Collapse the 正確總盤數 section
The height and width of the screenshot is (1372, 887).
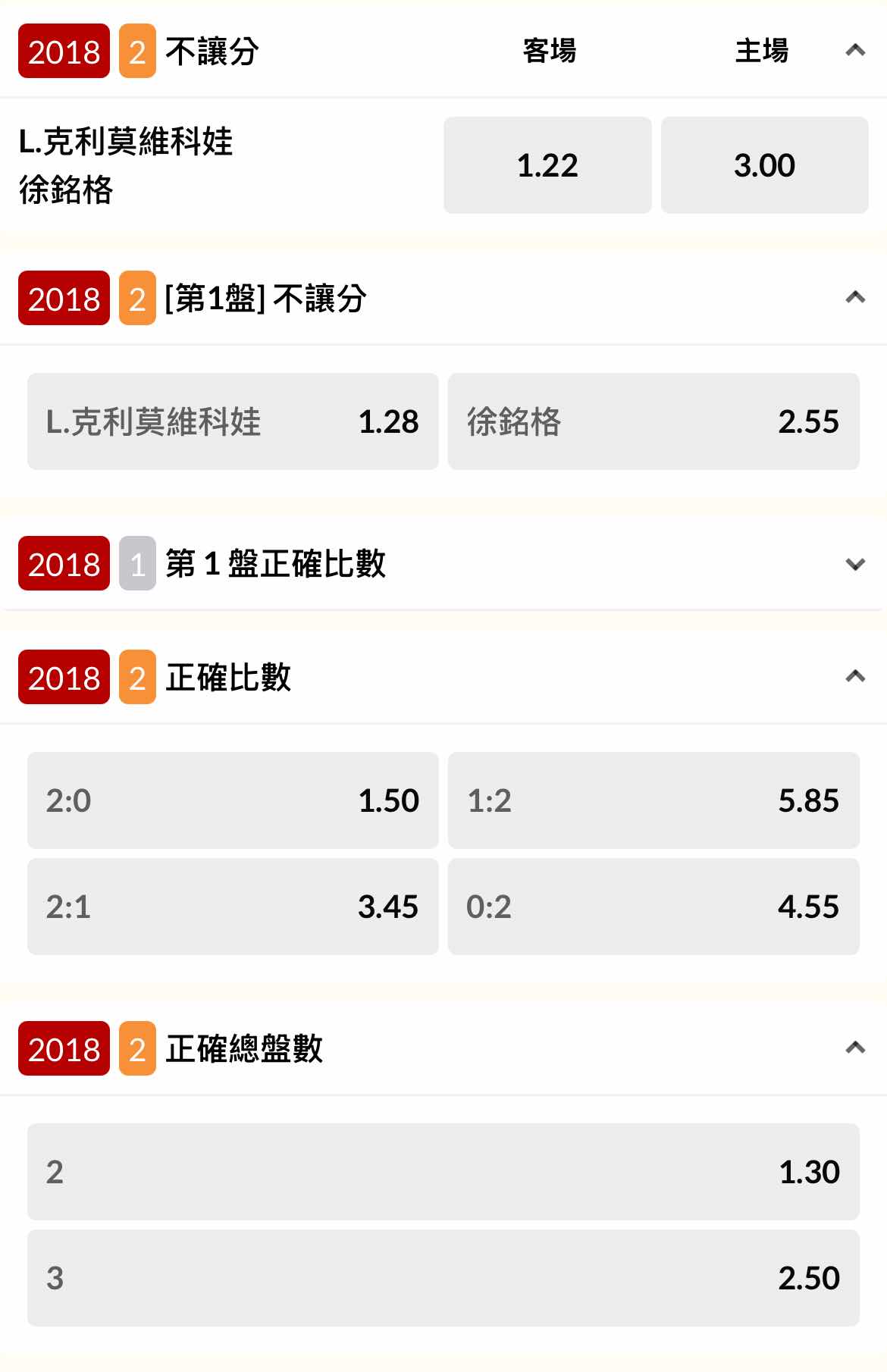pyautogui.click(x=855, y=1048)
